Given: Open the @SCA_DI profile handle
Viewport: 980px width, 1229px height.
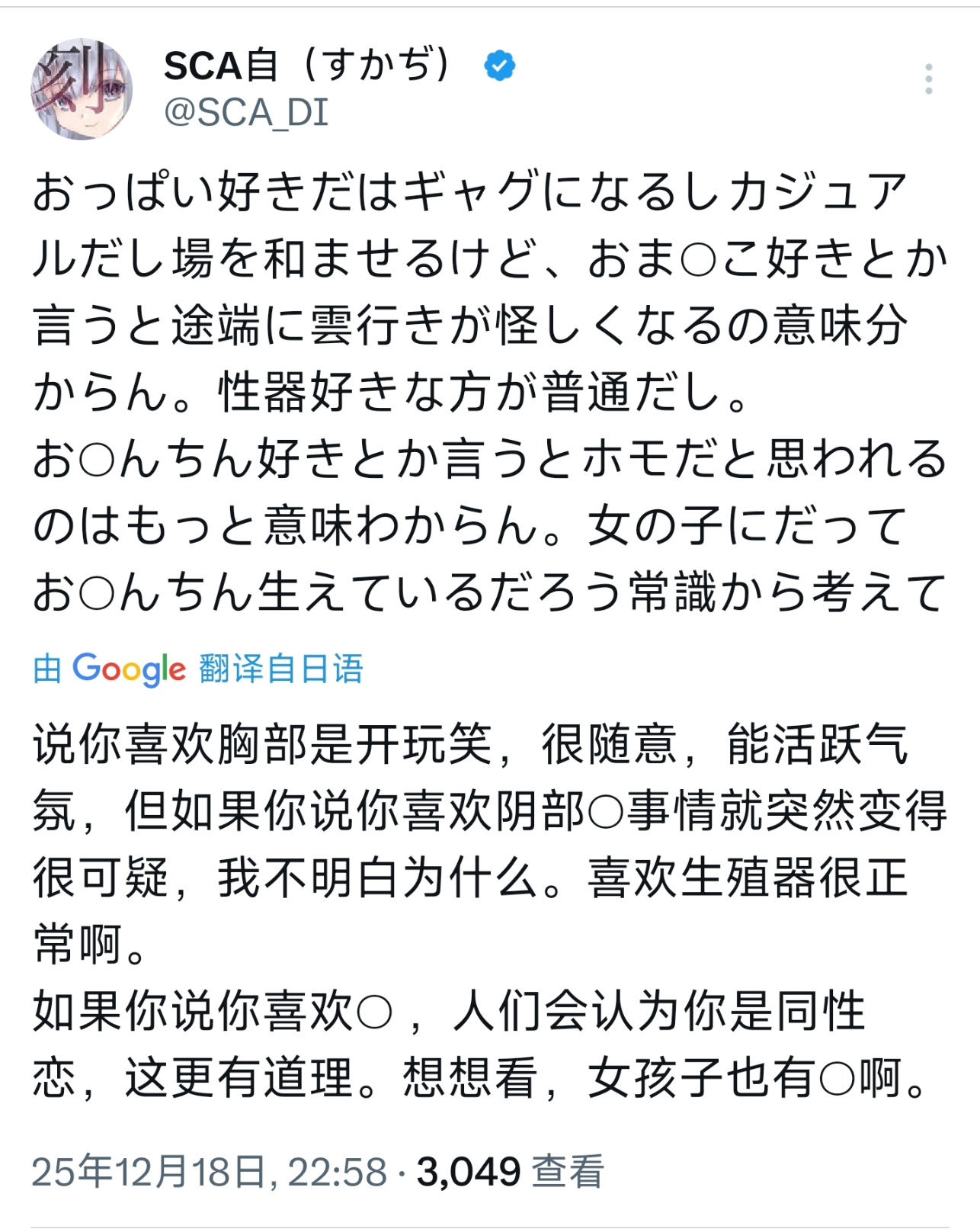Looking at the screenshot, I should (245, 114).
